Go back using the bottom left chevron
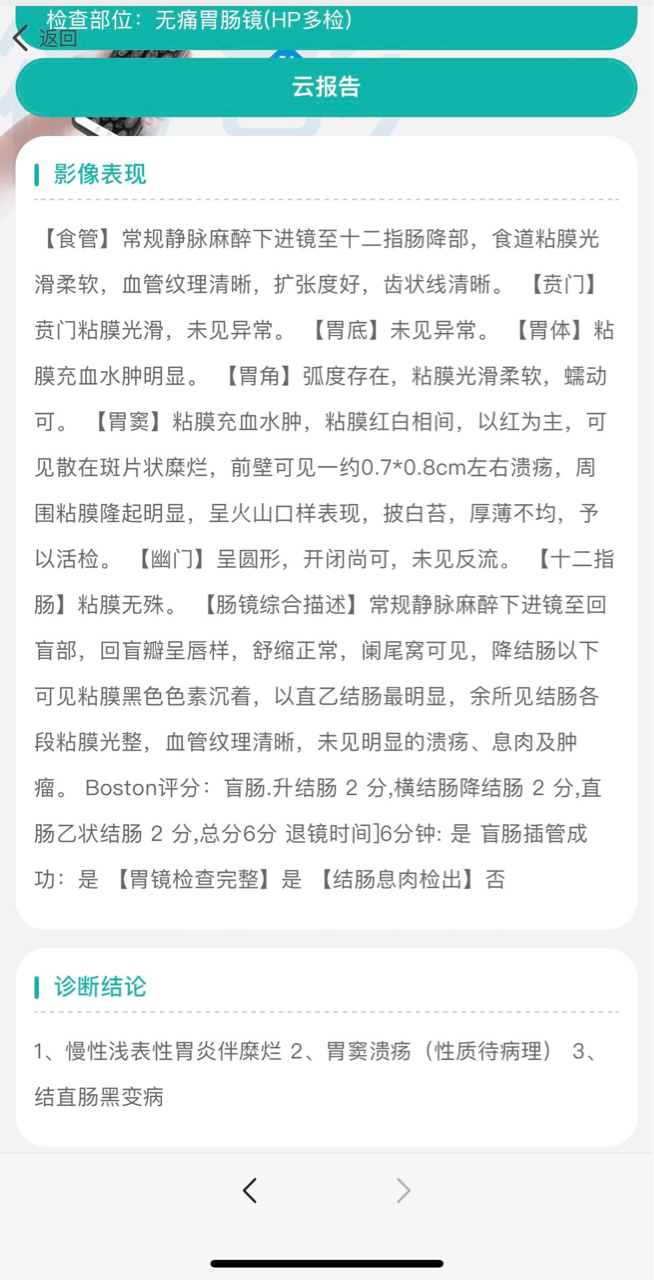 [250, 1190]
